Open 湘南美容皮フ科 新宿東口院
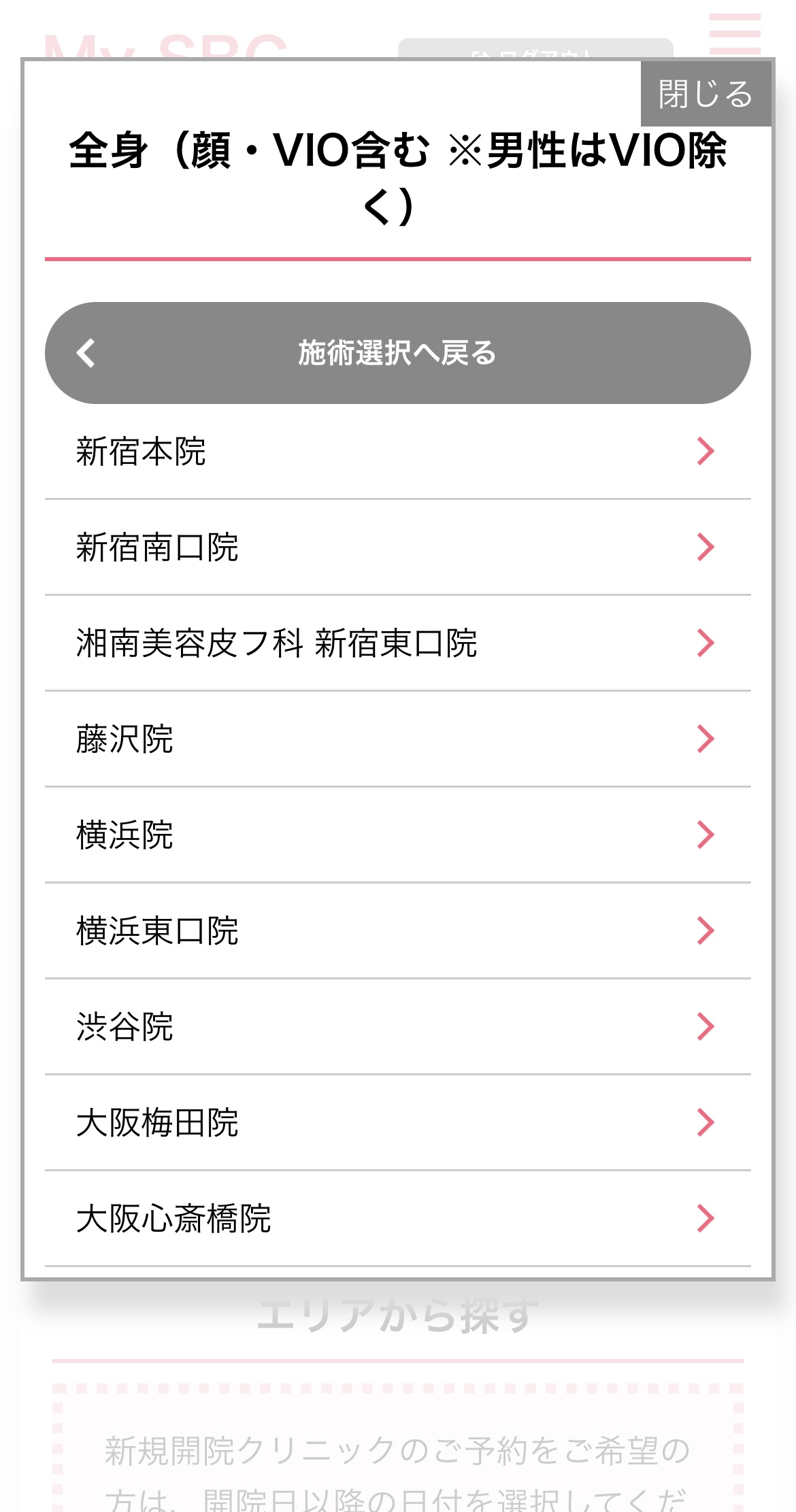 [397, 643]
